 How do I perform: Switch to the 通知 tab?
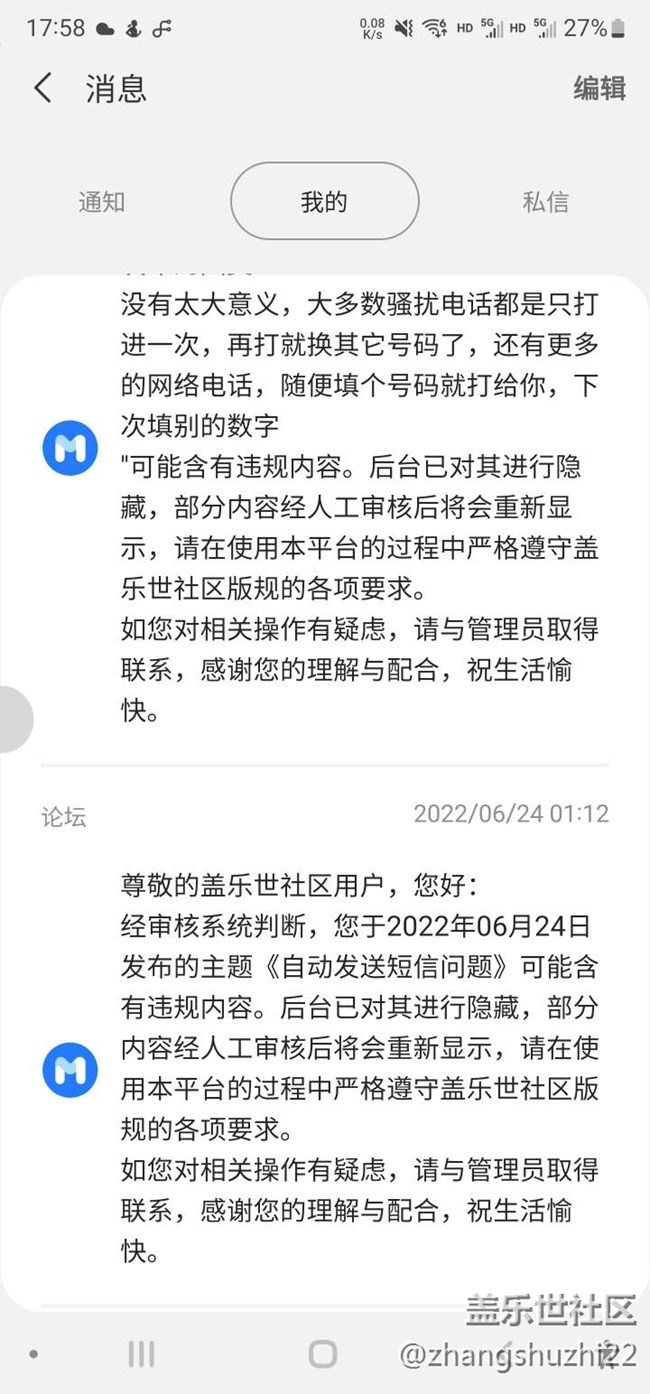click(x=102, y=201)
